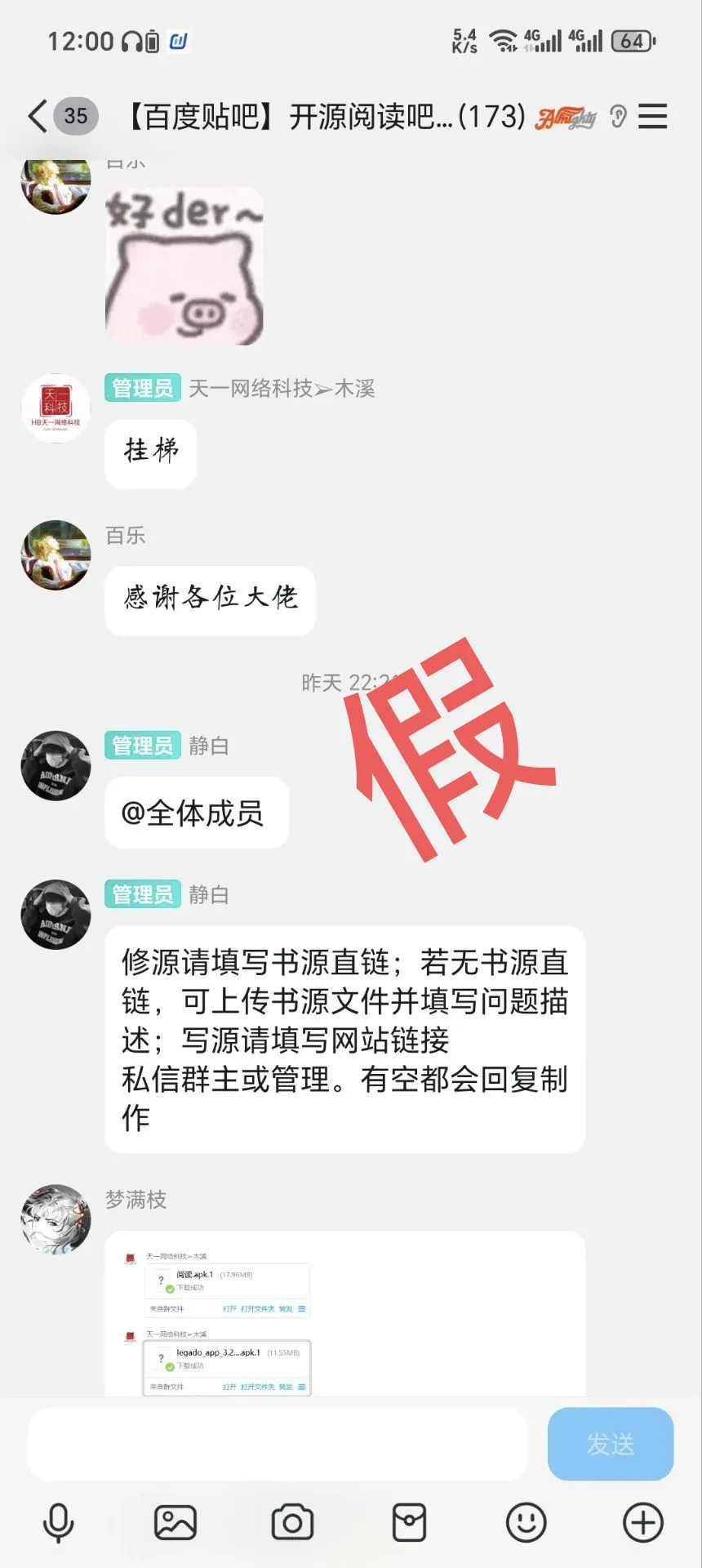Record a voice message with microphone
The width and height of the screenshot is (702, 1568).
(x=58, y=1523)
